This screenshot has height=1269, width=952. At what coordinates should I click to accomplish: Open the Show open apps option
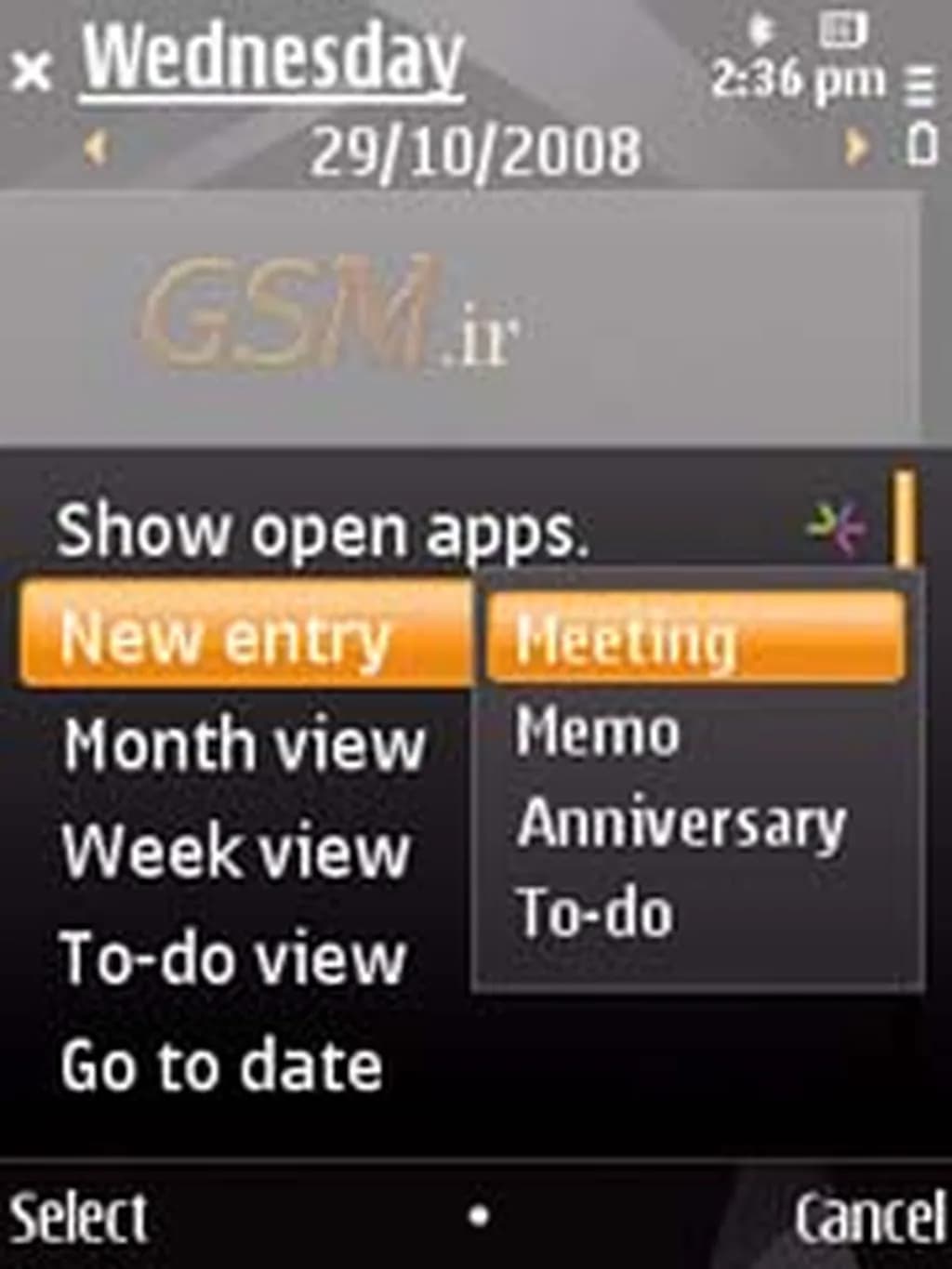[321, 532]
